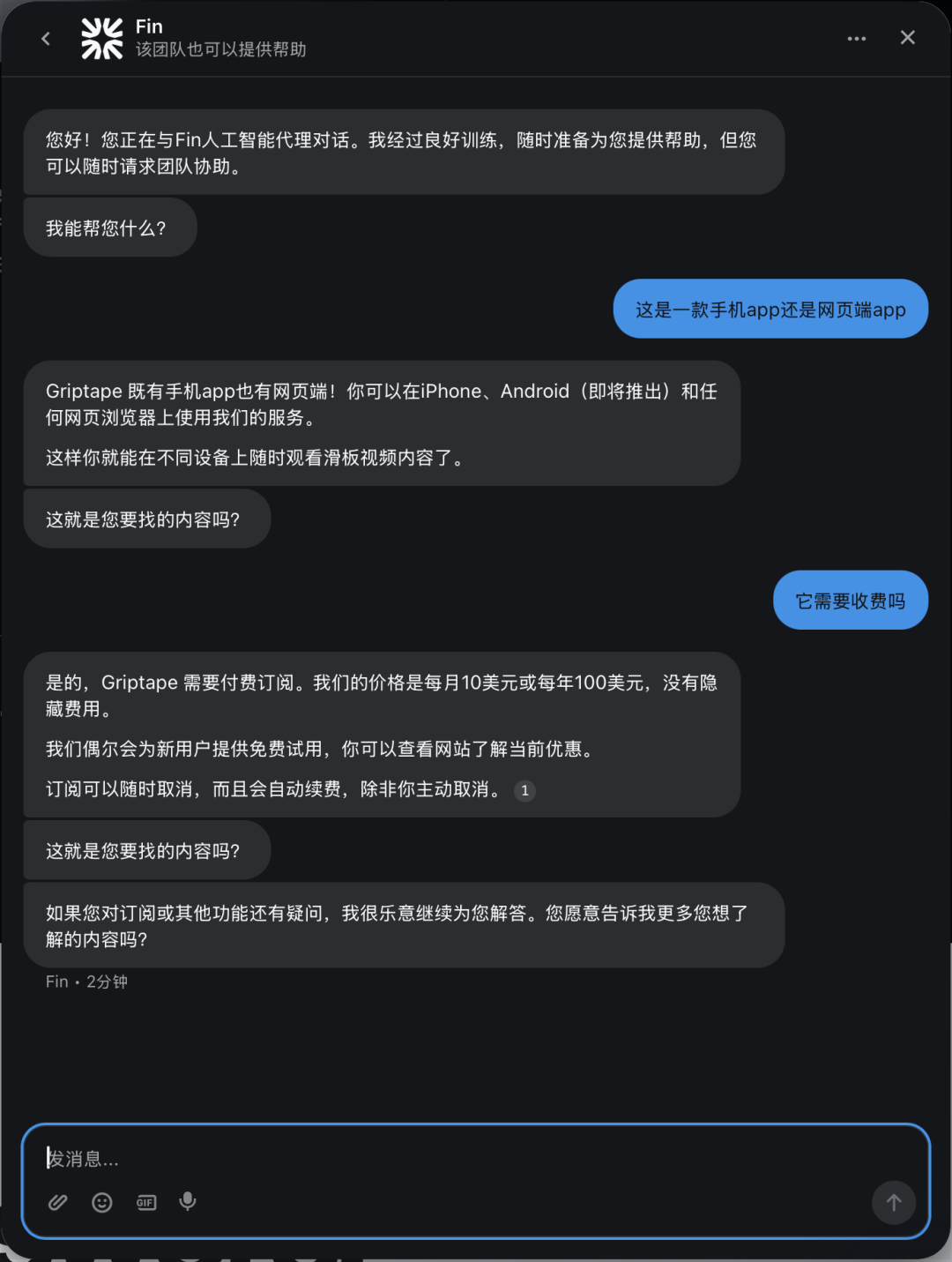Click citation badge "1" after 订阅 message

(x=524, y=791)
